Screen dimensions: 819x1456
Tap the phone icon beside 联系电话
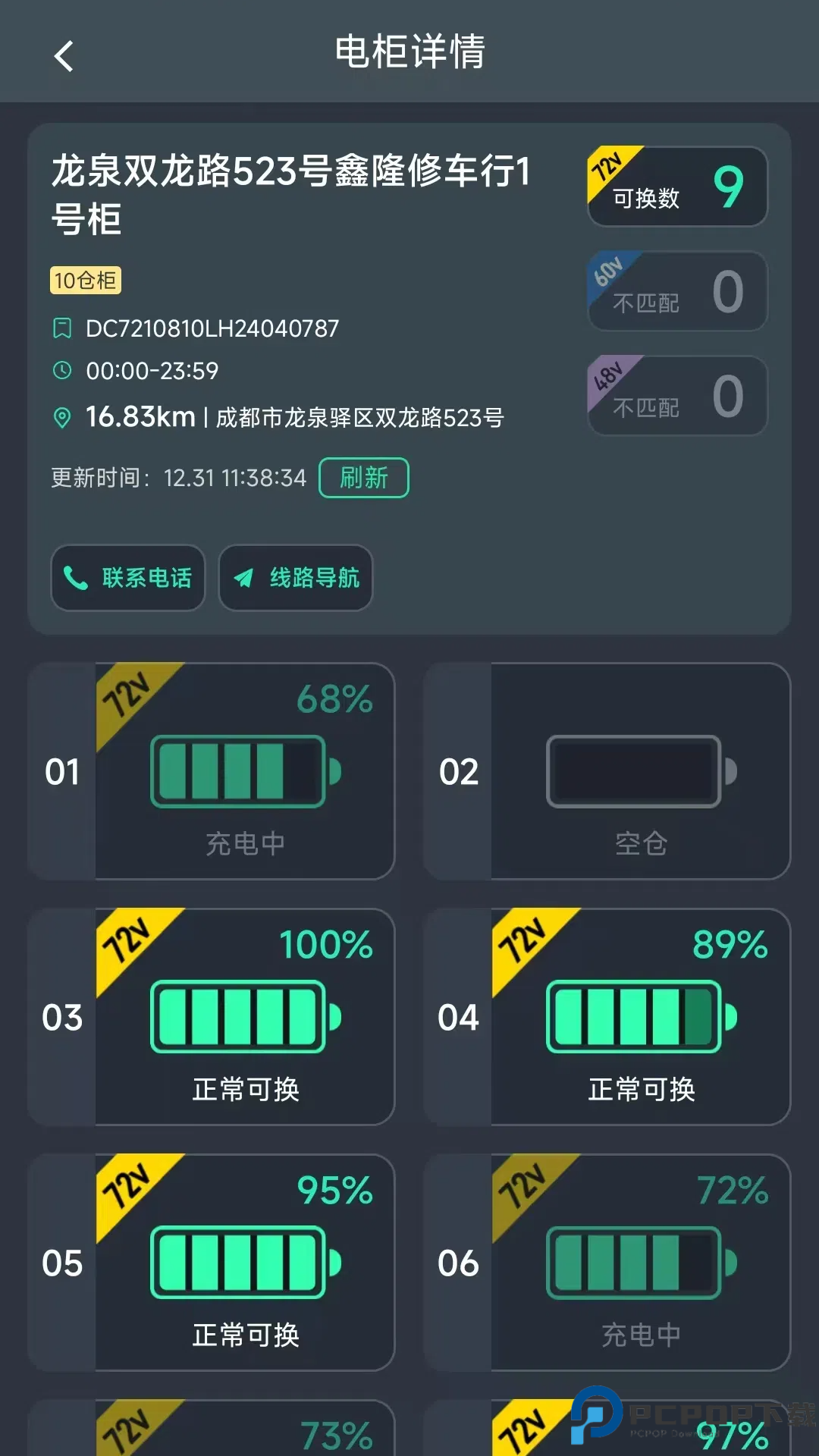click(76, 578)
